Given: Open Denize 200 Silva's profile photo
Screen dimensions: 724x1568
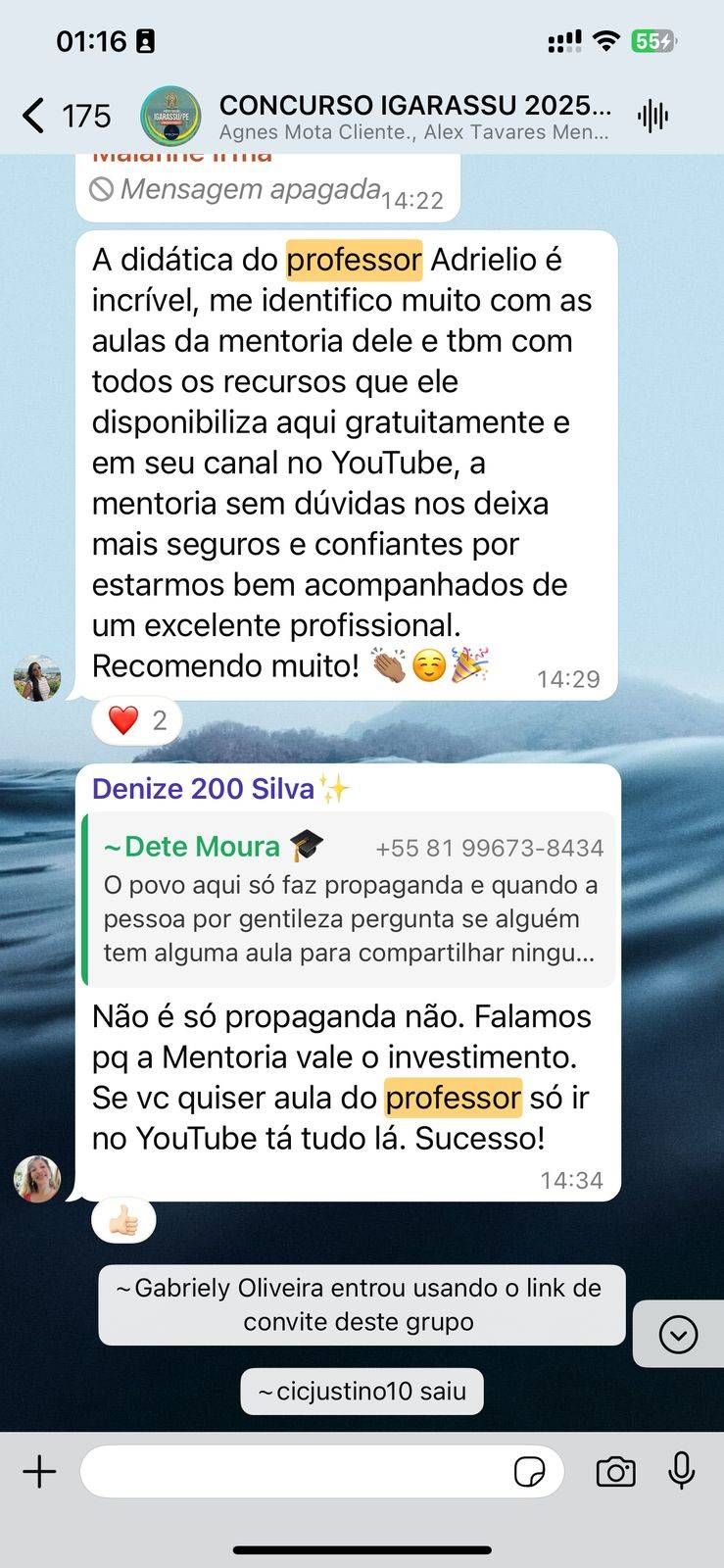Looking at the screenshot, I should pos(37,1178).
